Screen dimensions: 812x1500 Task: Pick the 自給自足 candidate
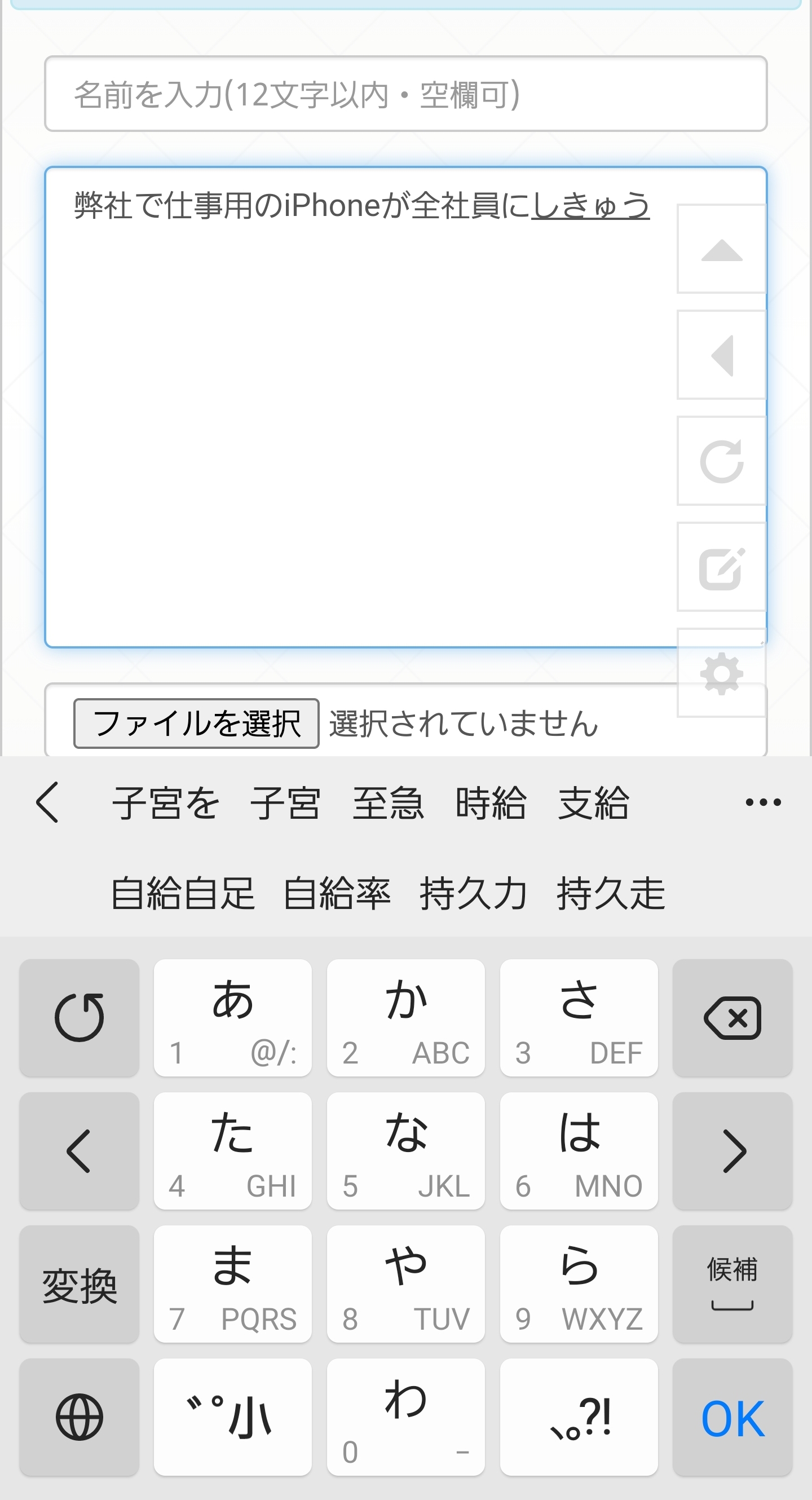(183, 893)
